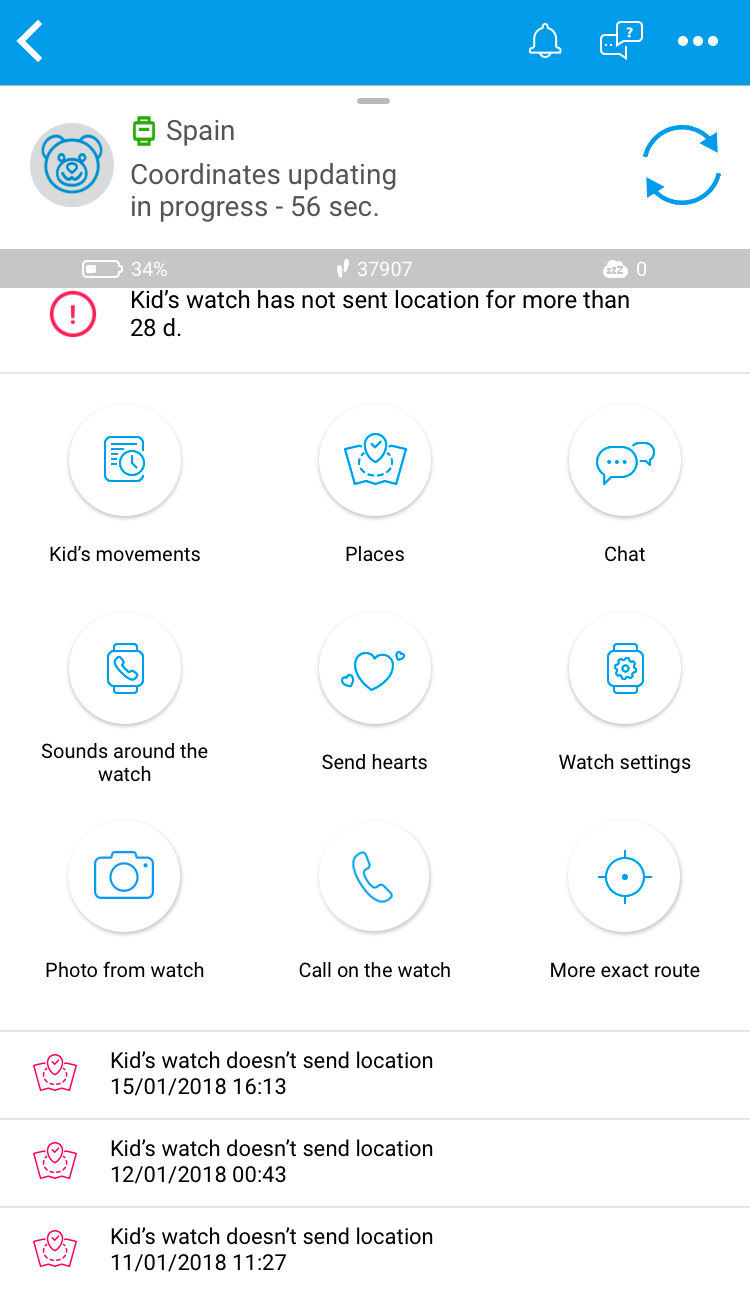Screen dimensions: 750x1291
Task: Open Places
Action: pos(375,461)
